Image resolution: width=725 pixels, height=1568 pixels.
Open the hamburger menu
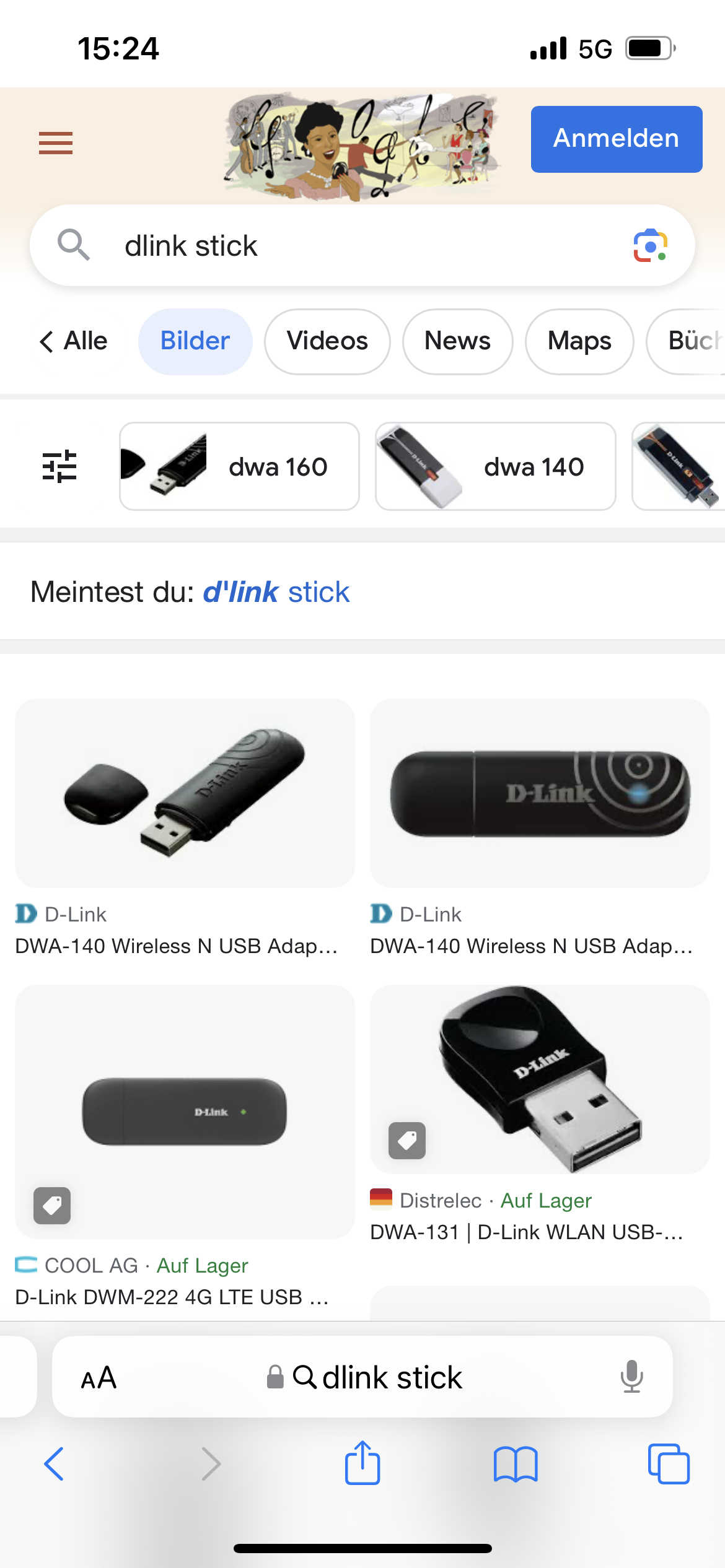56,143
